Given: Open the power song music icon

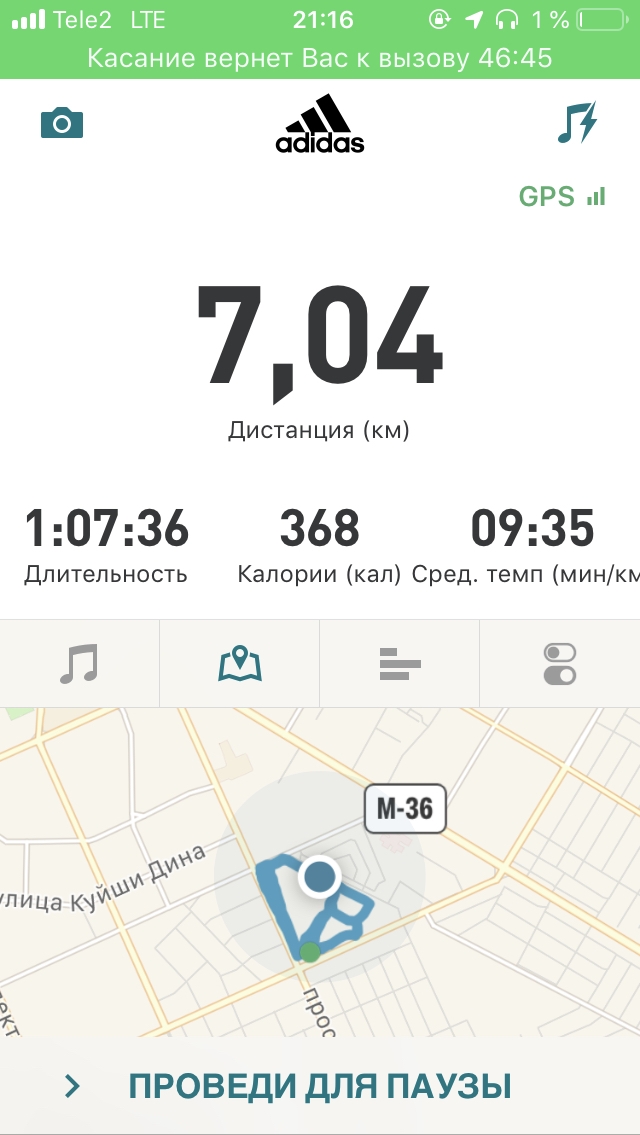Looking at the screenshot, I should tap(576, 123).
